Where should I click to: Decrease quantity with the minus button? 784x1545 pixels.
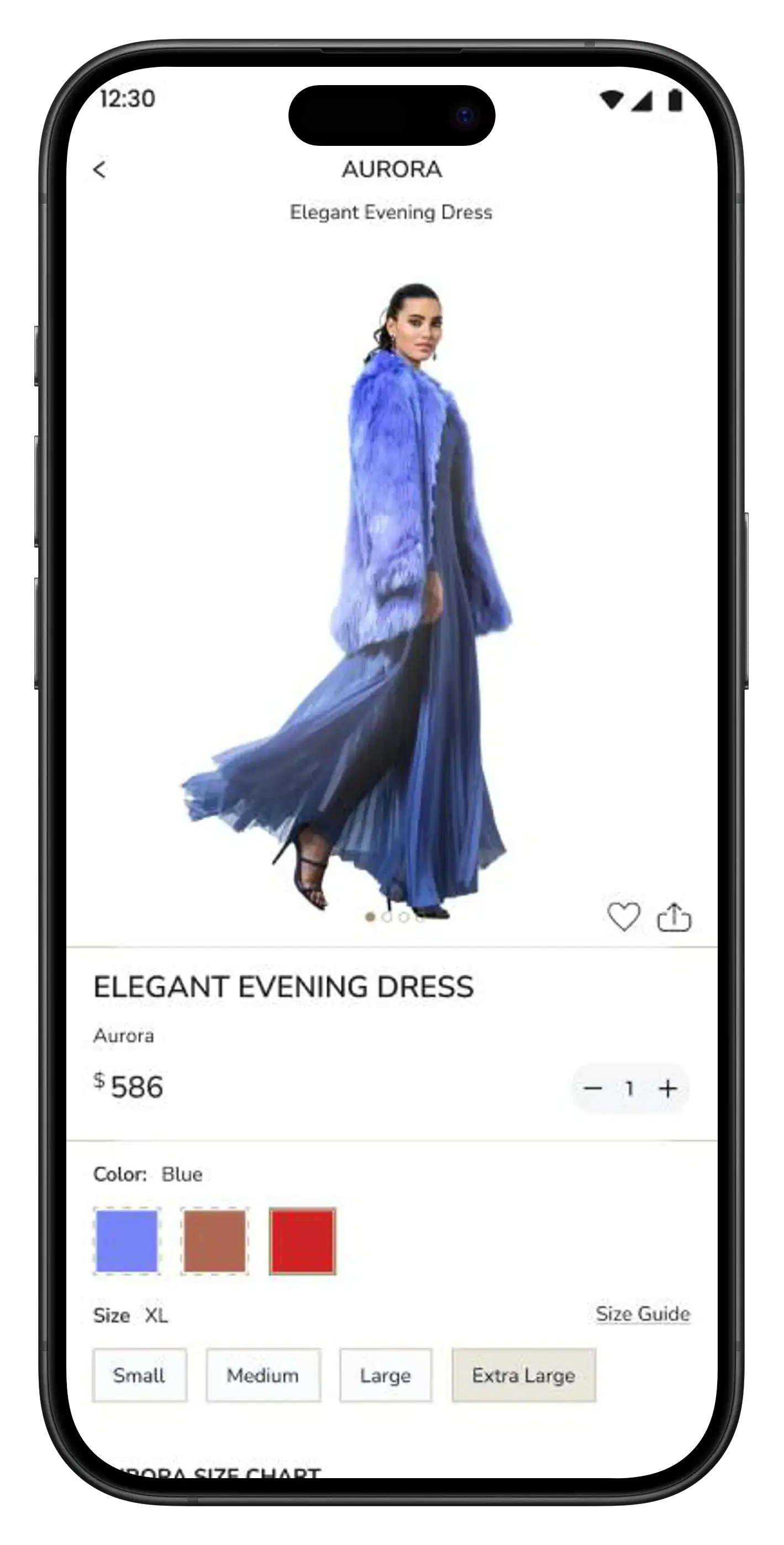593,1088
